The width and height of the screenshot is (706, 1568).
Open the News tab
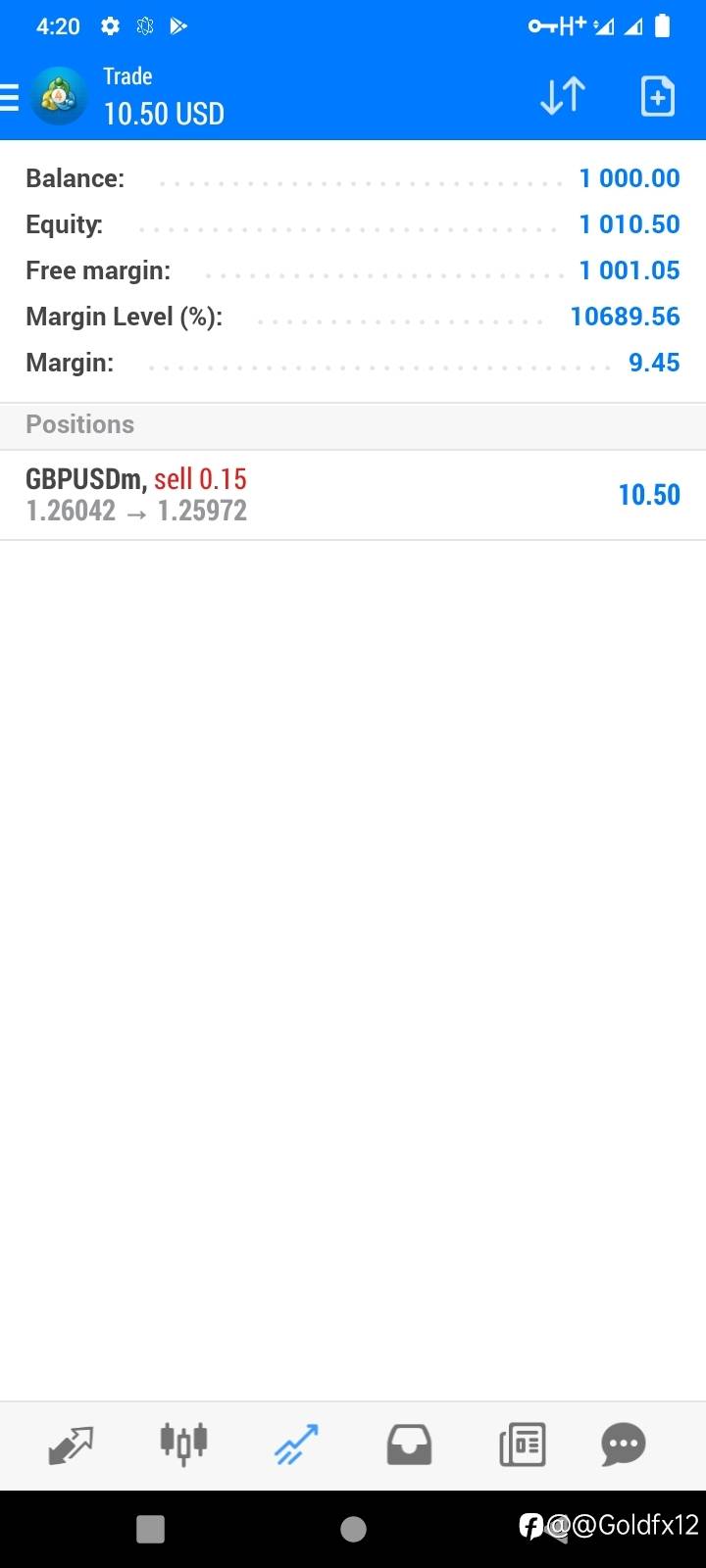[522, 1445]
